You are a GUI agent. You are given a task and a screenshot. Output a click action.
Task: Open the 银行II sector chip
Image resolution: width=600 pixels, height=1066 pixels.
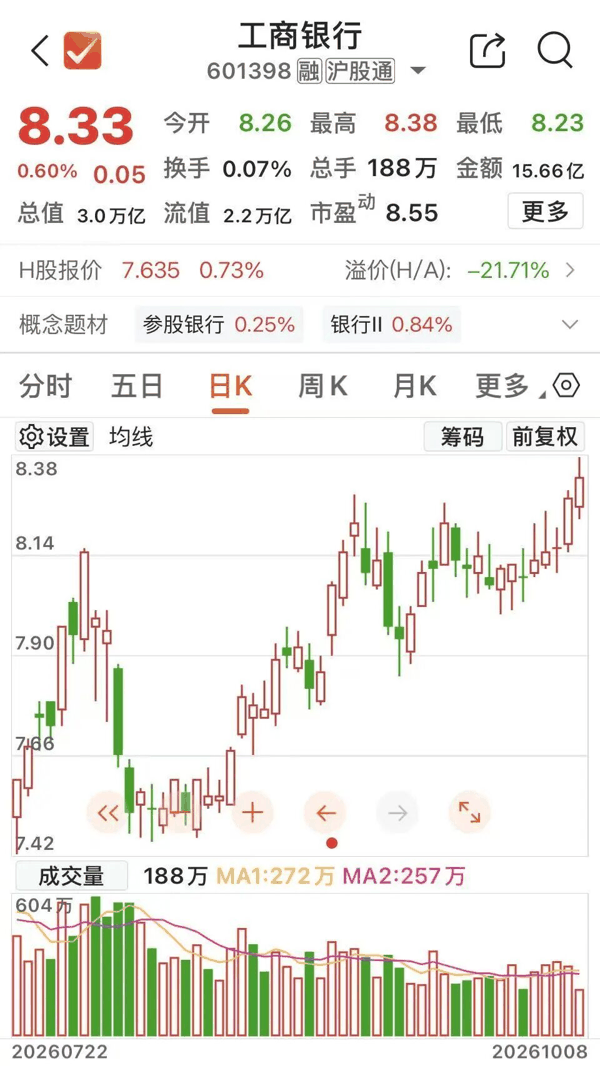pos(391,324)
